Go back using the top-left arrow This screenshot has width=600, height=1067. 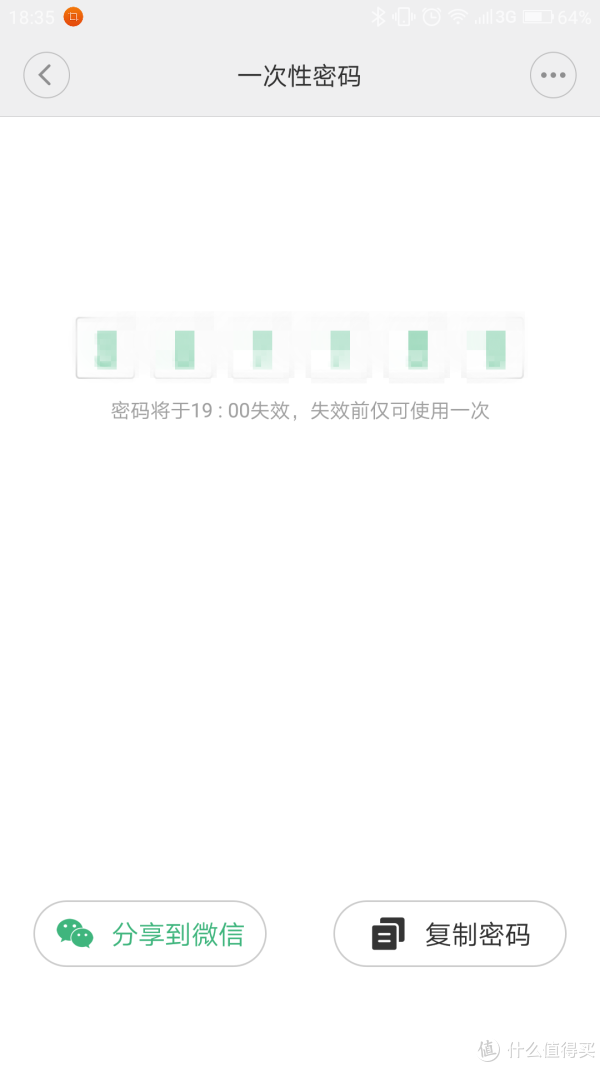[x=46, y=75]
